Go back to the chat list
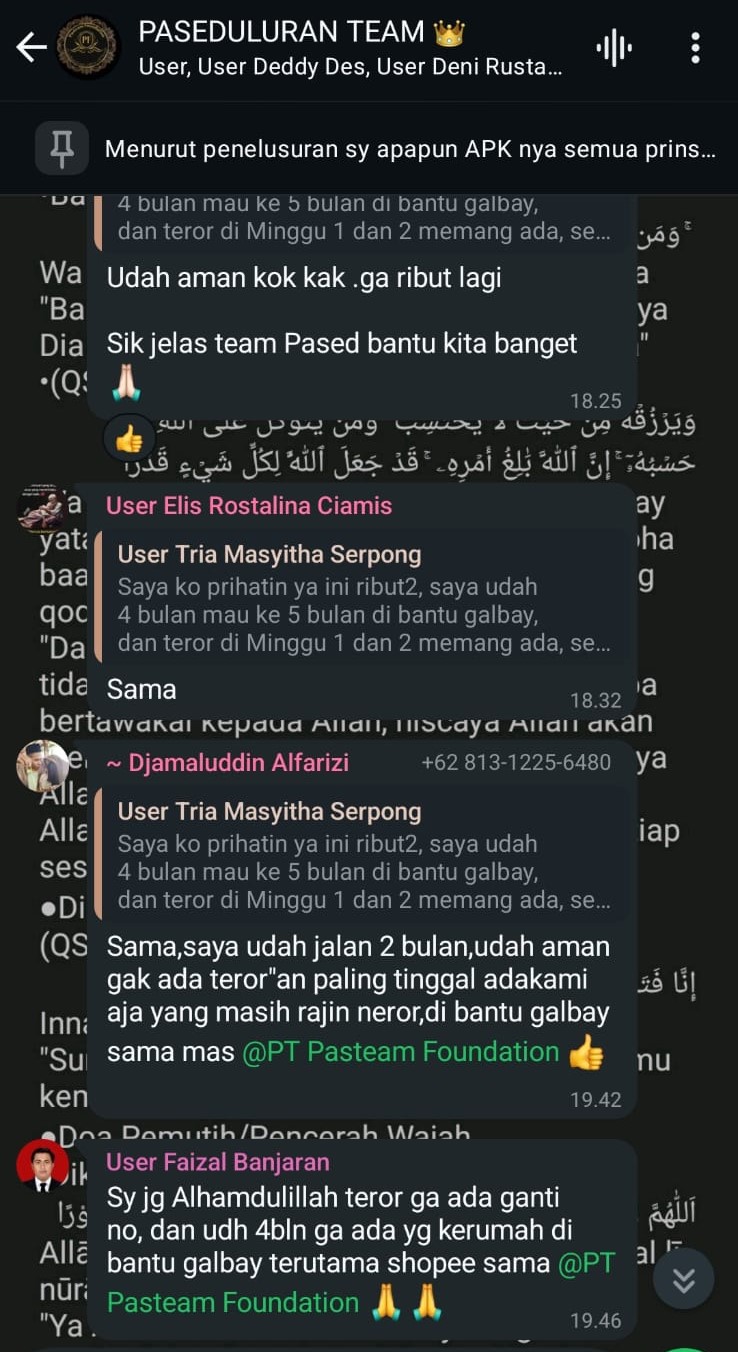 coord(32,47)
